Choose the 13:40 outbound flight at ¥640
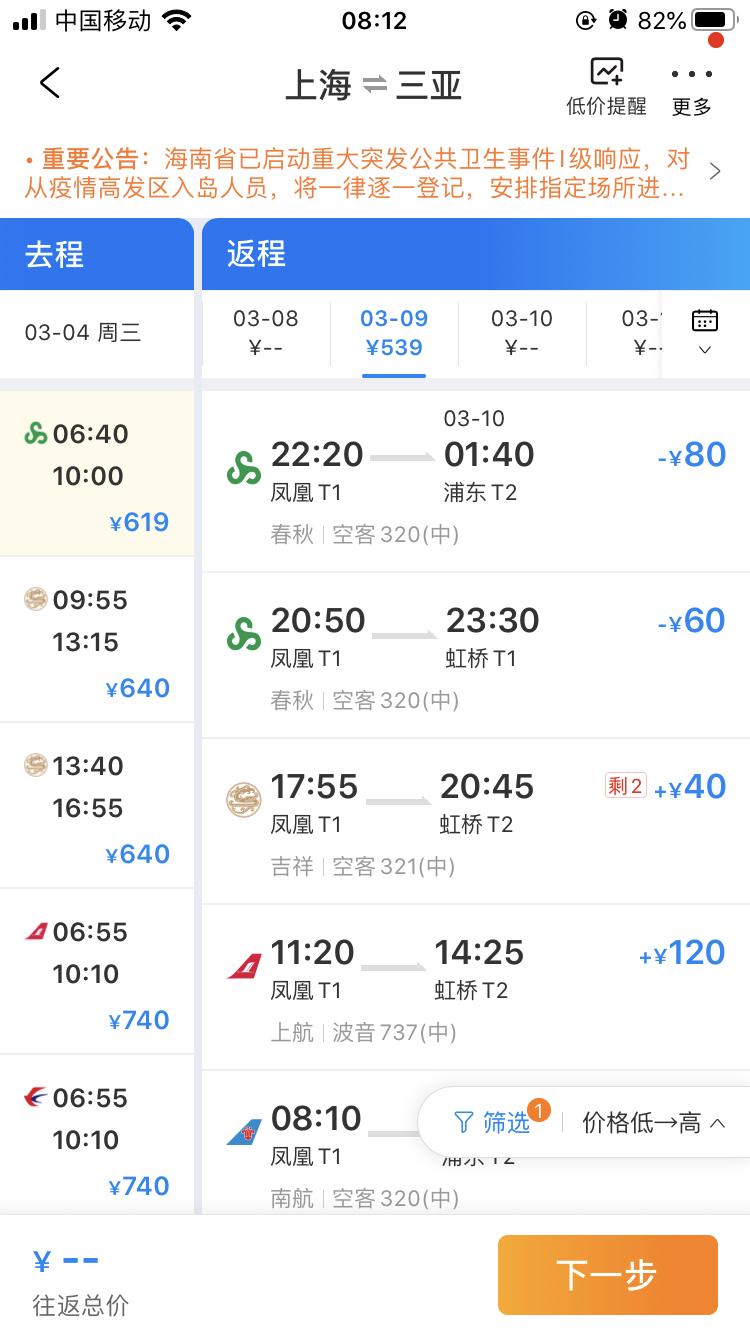The height and width of the screenshot is (1334, 750). click(x=97, y=808)
